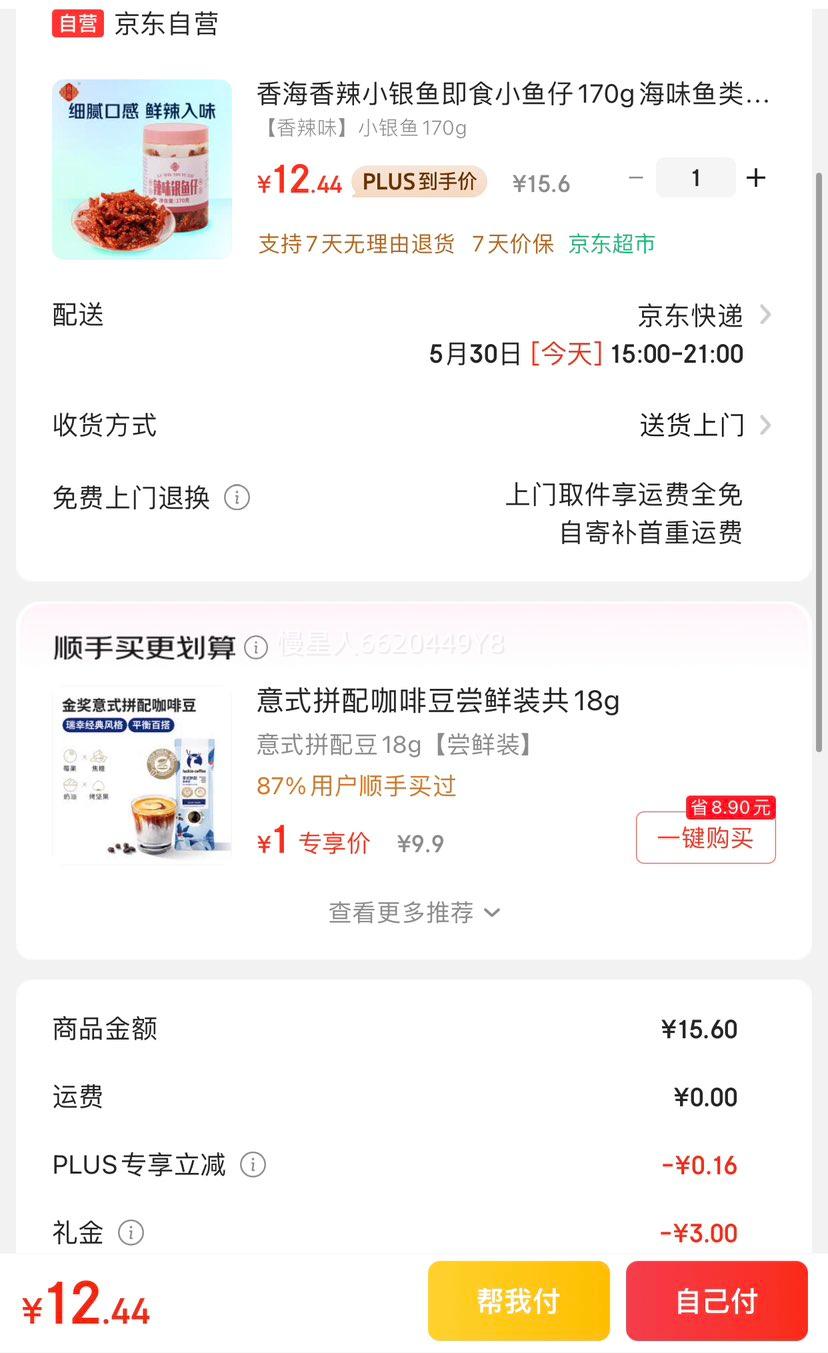Show info about PLUS专享立减
828x1353 pixels.
tap(253, 1165)
